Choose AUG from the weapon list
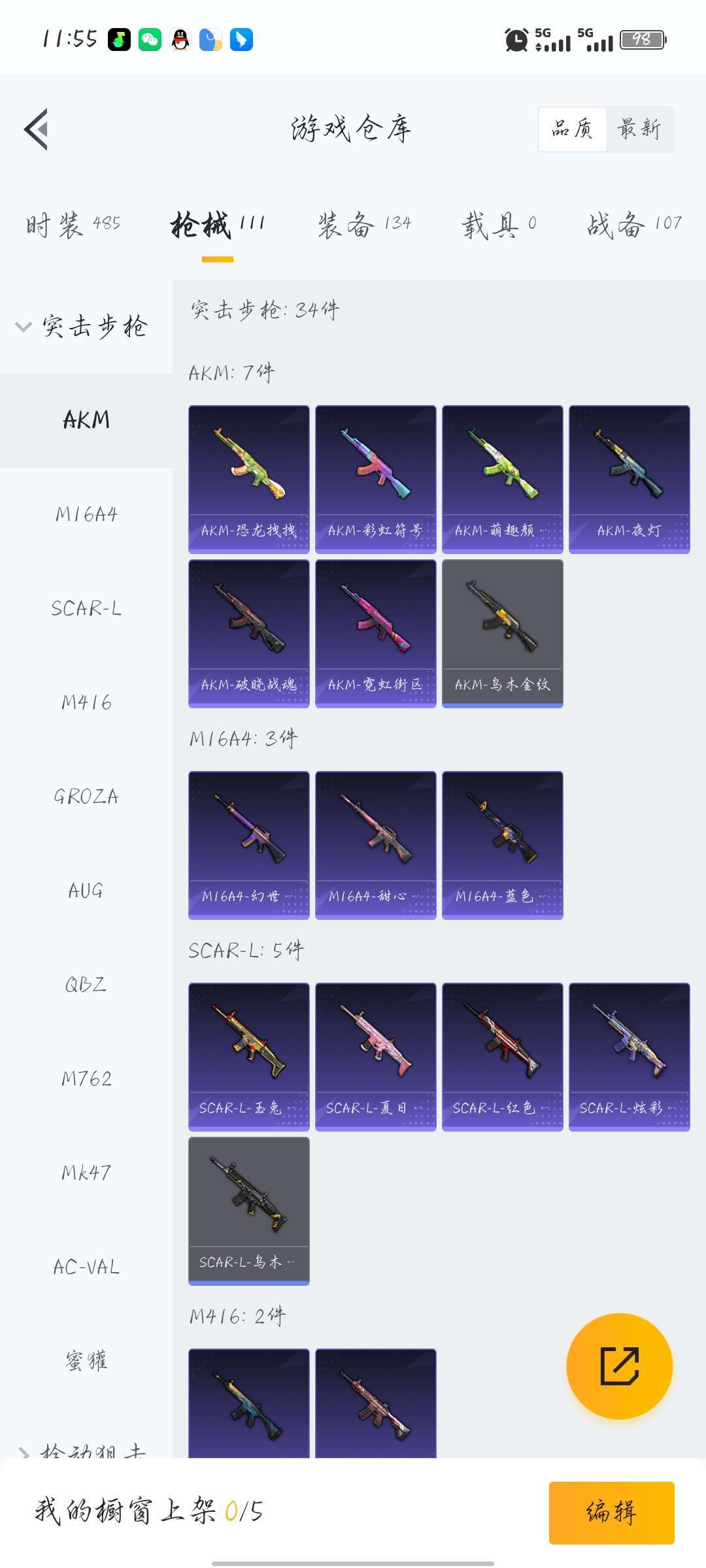 click(86, 890)
